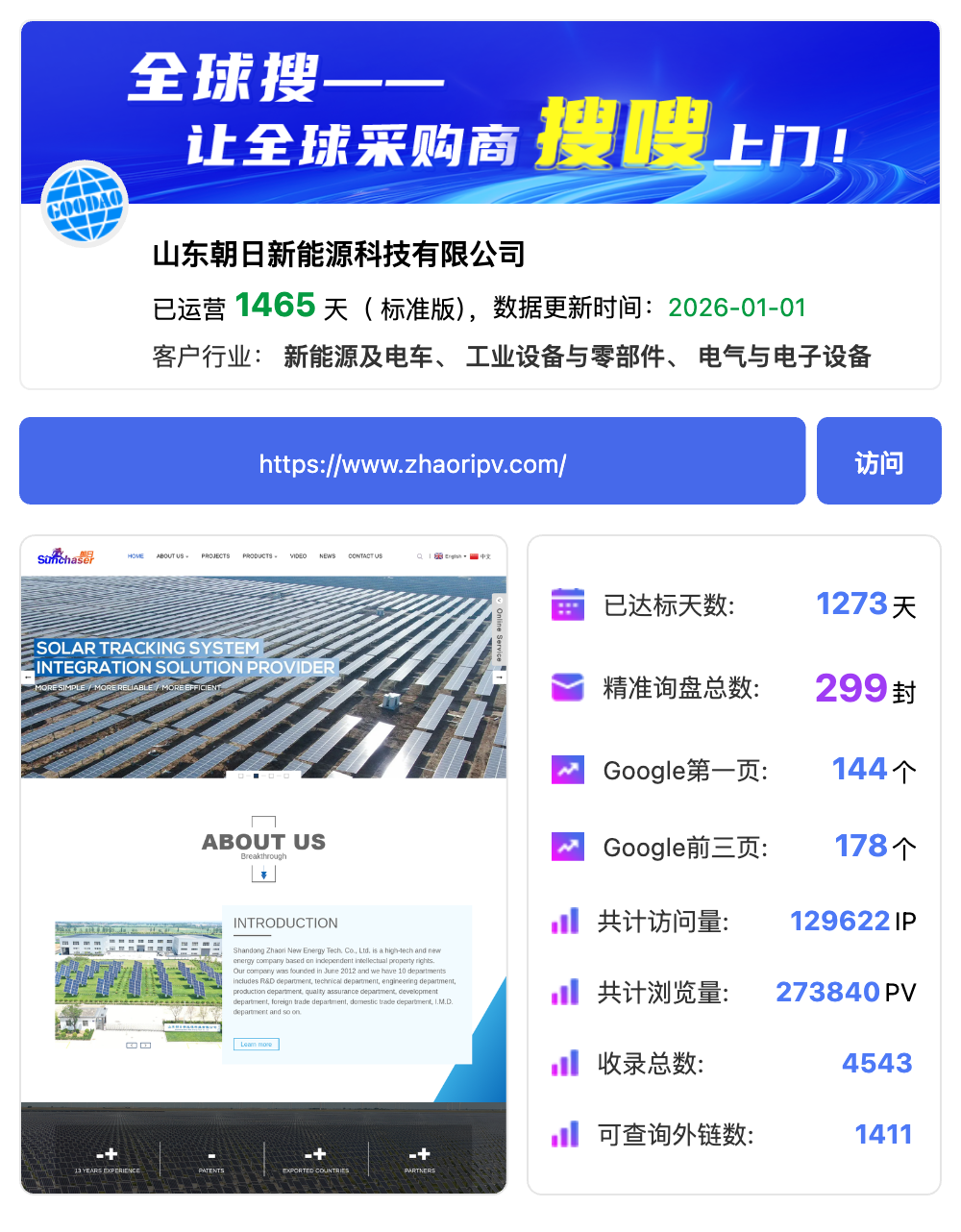Open the Sunchaser website preview image
This screenshot has height=1232, width=961.
click(263, 863)
